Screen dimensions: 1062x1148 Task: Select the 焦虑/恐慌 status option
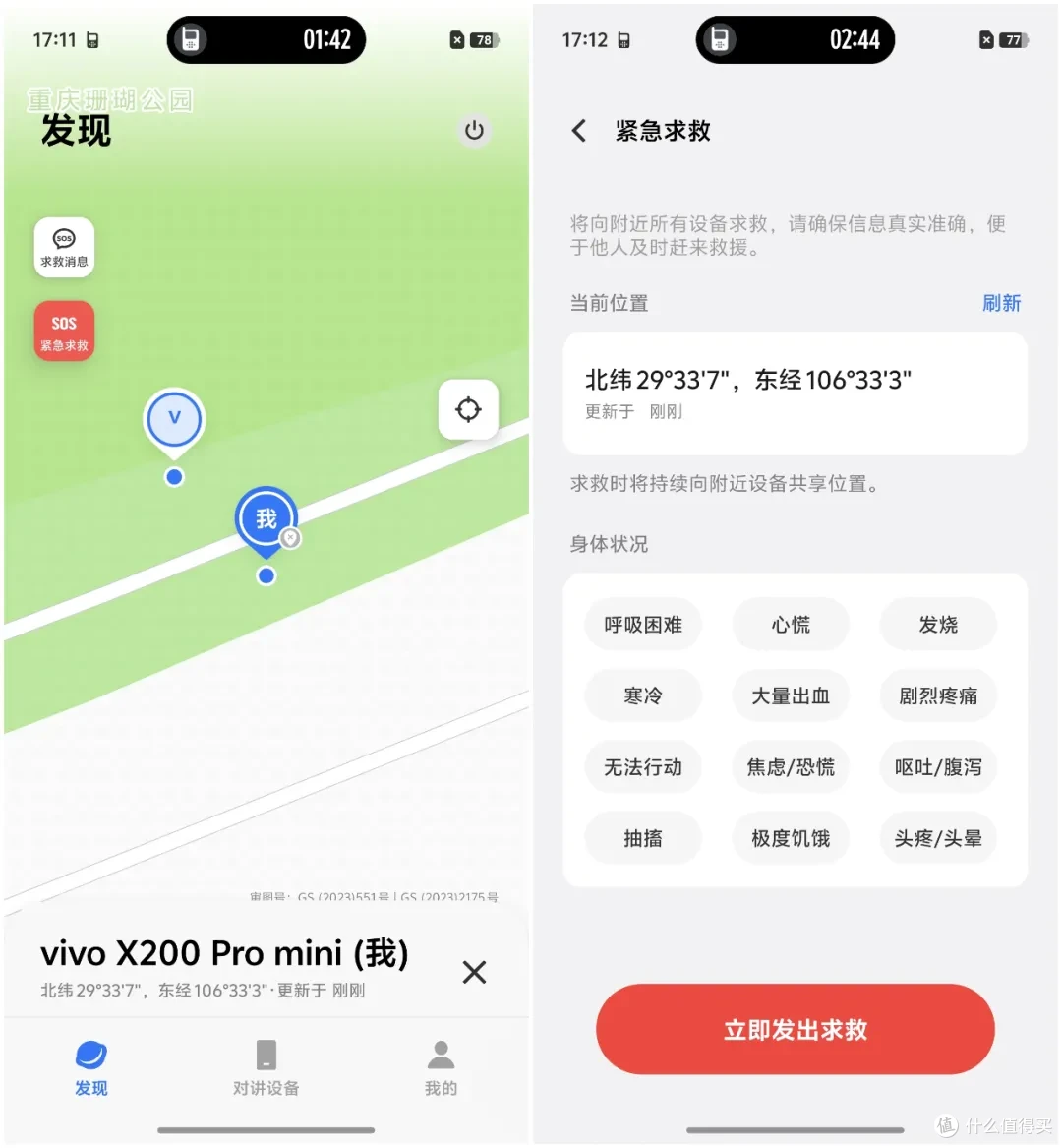791,767
